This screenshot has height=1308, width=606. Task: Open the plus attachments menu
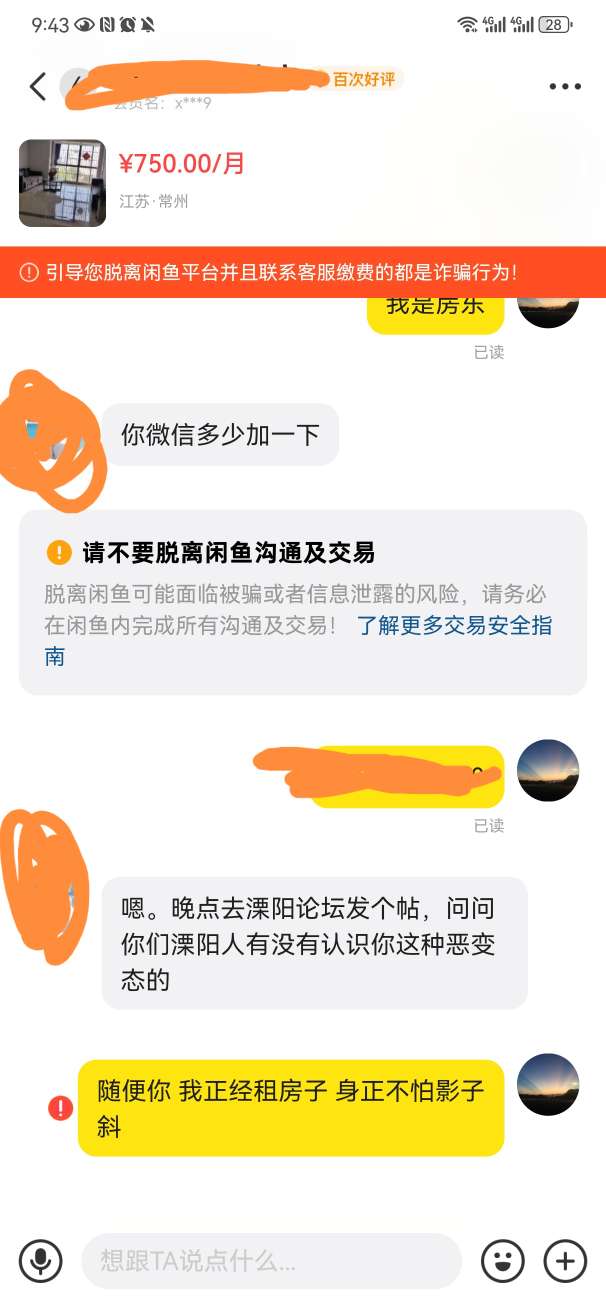coord(565,1261)
